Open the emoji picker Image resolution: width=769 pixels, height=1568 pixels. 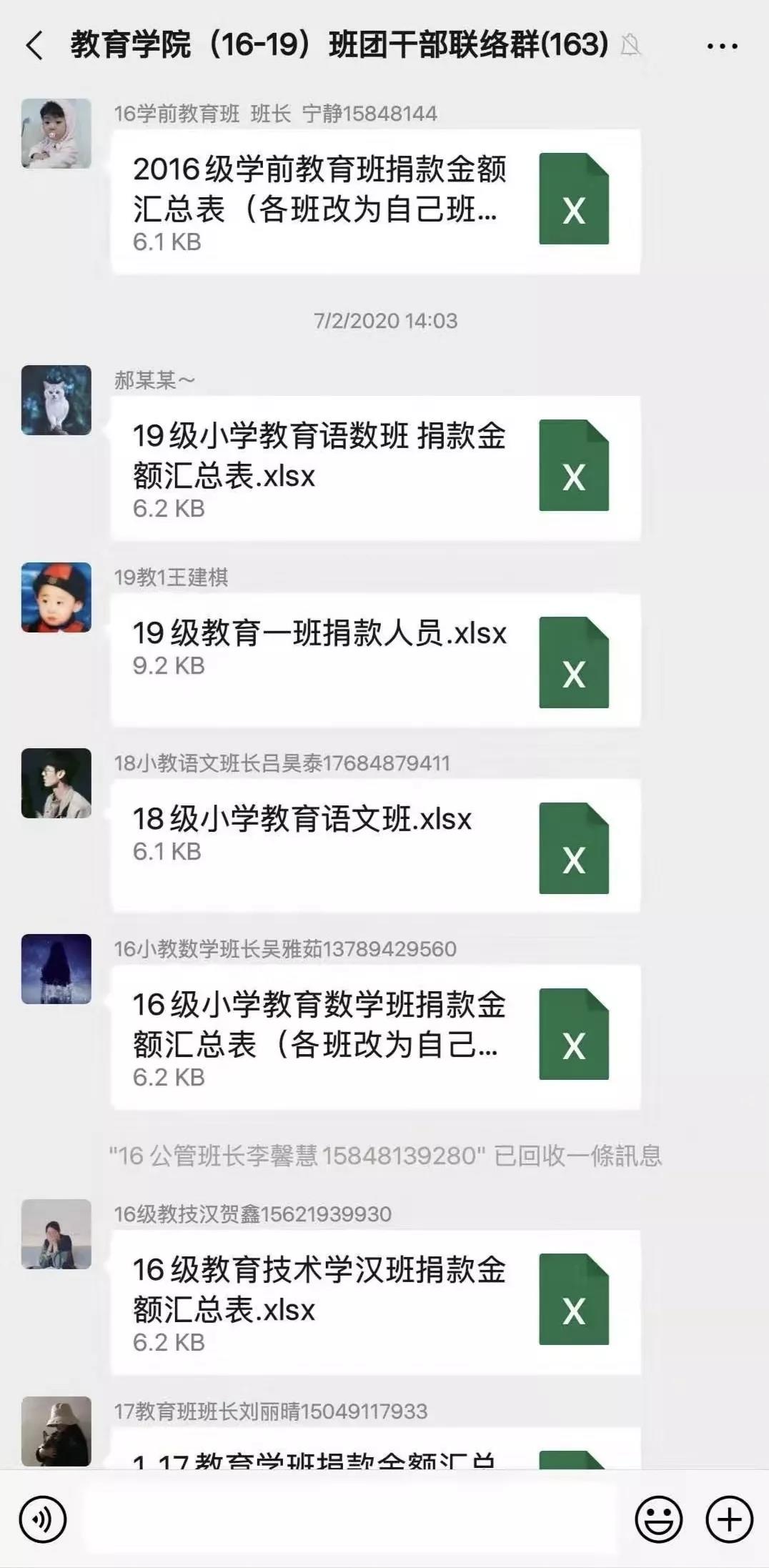coord(658,1519)
